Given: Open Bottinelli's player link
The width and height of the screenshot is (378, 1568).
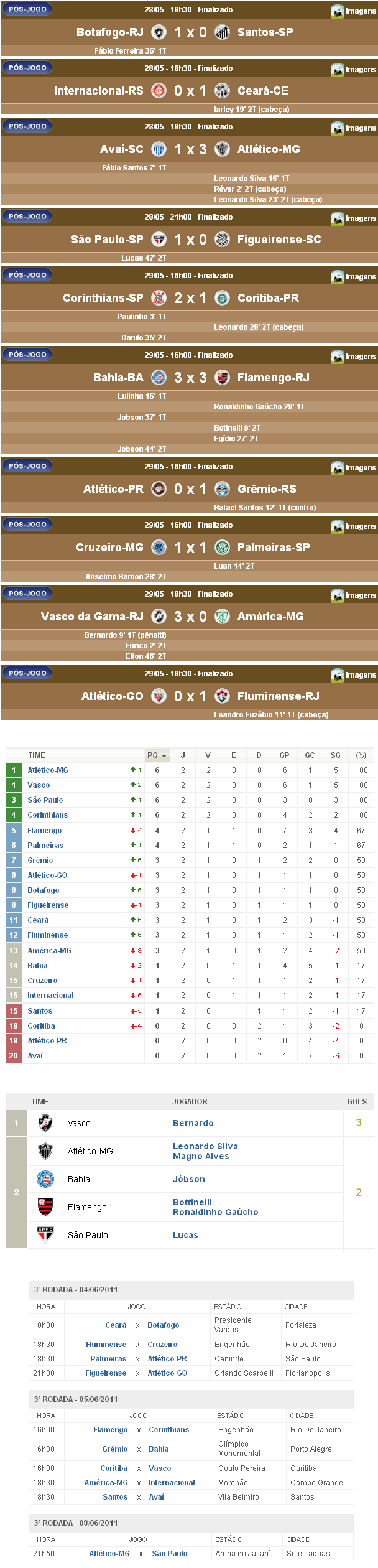Looking at the screenshot, I should (192, 1202).
